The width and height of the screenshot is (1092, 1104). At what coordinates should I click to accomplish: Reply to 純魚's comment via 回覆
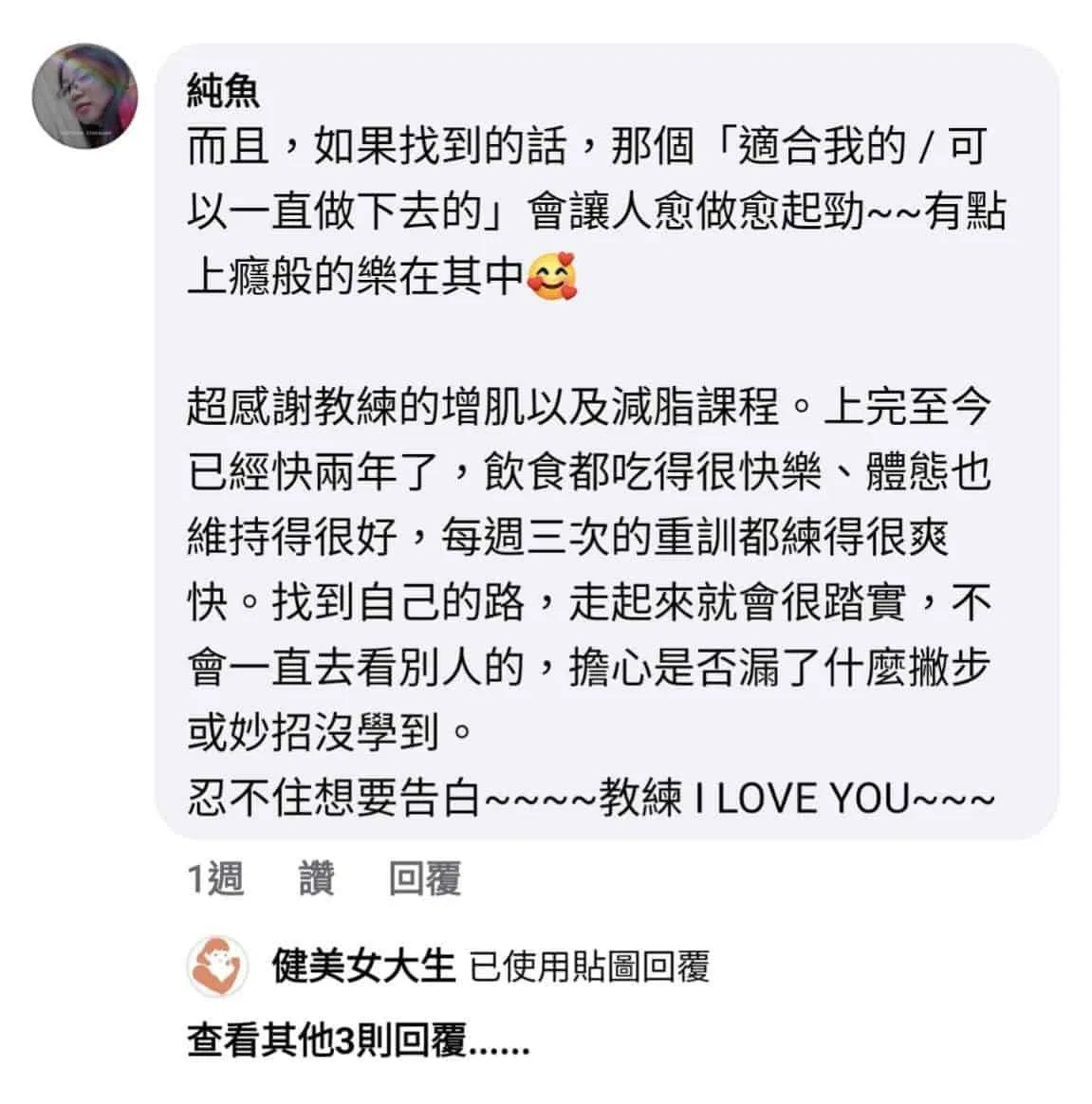[424, 879]
